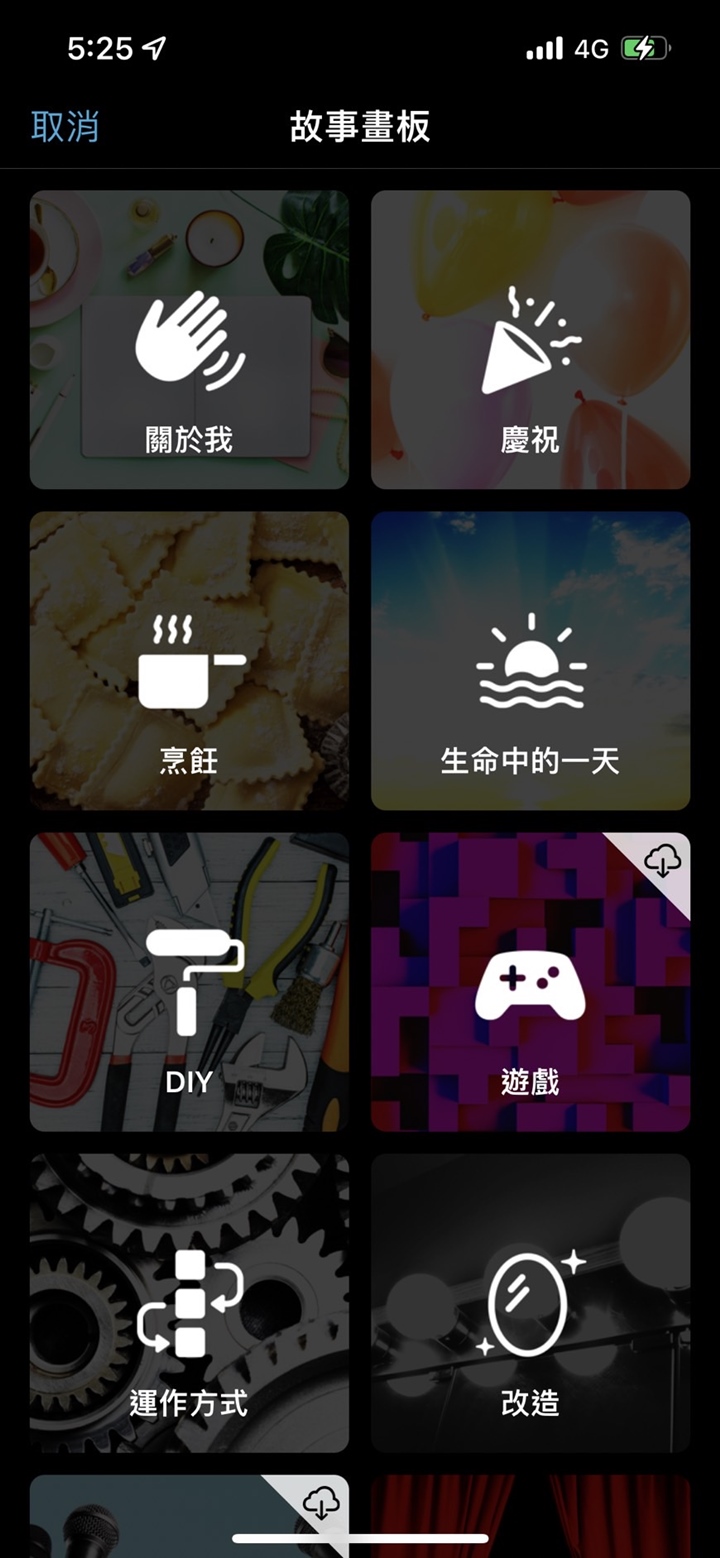This screenshot has height=1558, width=720.
Task: Tap the 生命中的一天 sunrise icon
Action: tap(529, 660)
